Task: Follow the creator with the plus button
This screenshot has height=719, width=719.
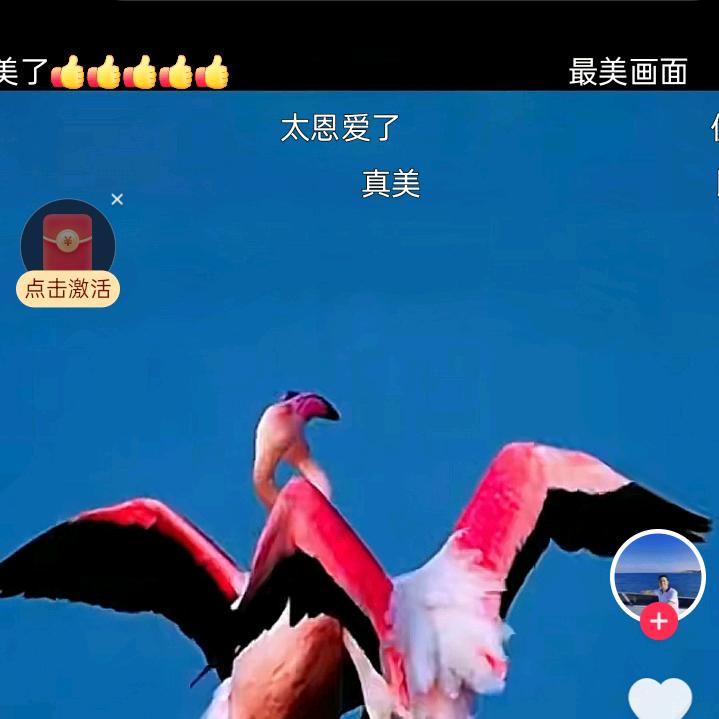Action: point(658,621)
